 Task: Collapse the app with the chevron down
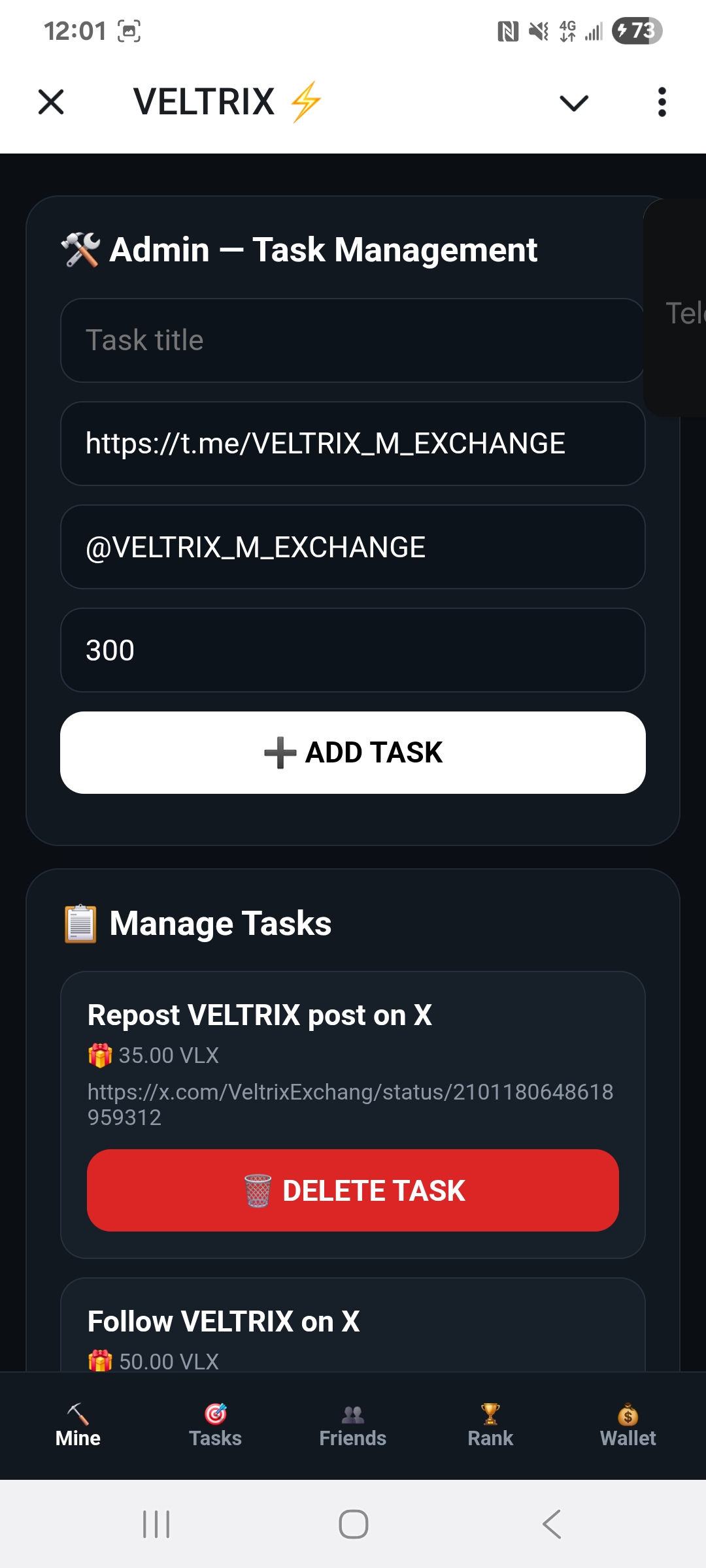574,103
